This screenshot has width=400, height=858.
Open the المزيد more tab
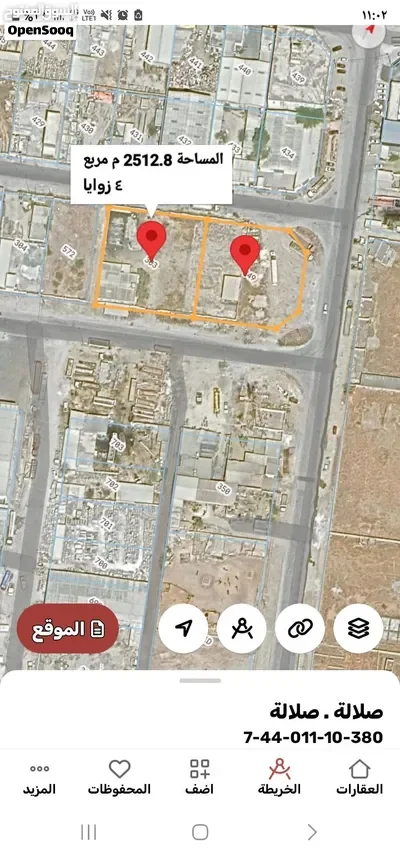tap(39, 777)
